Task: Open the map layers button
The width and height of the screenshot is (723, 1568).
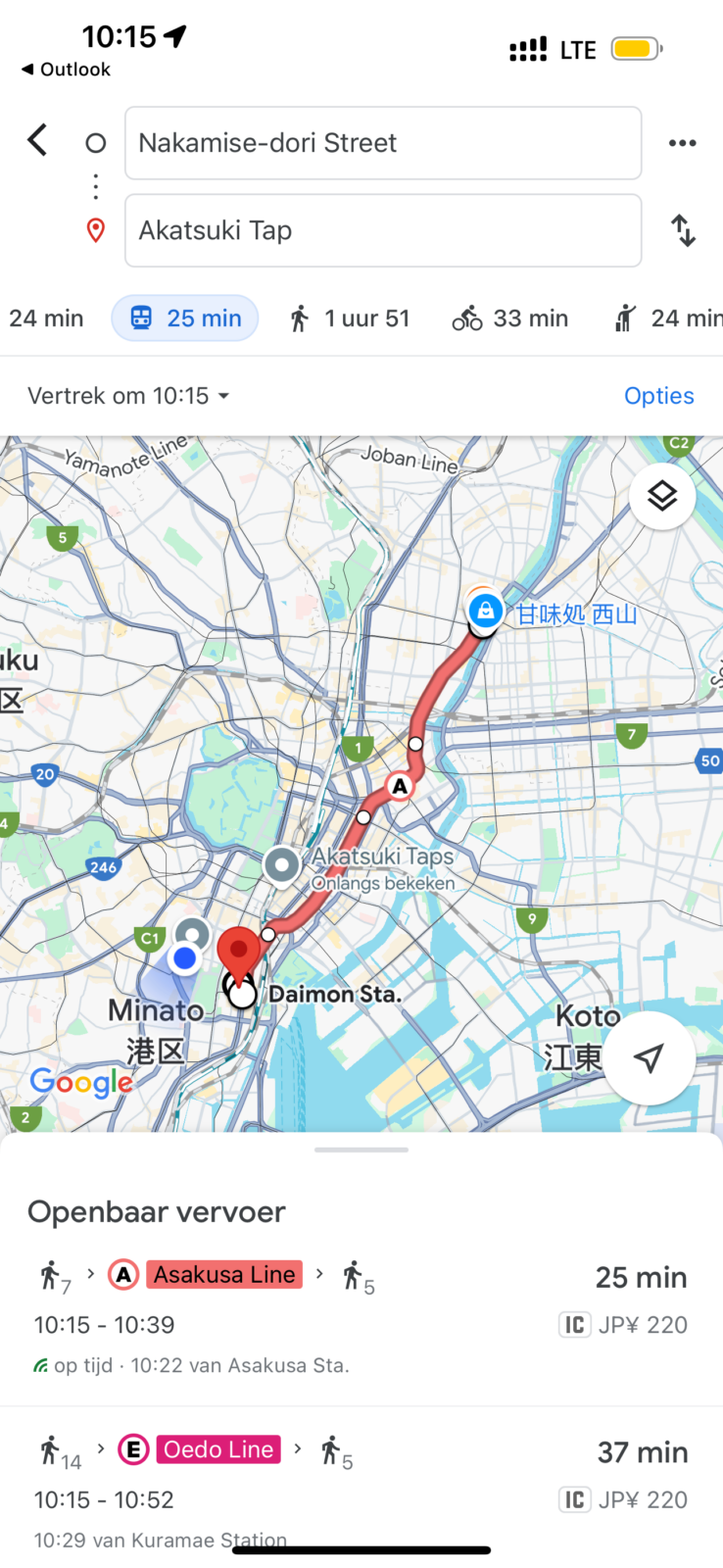Action: pos(662,496)
